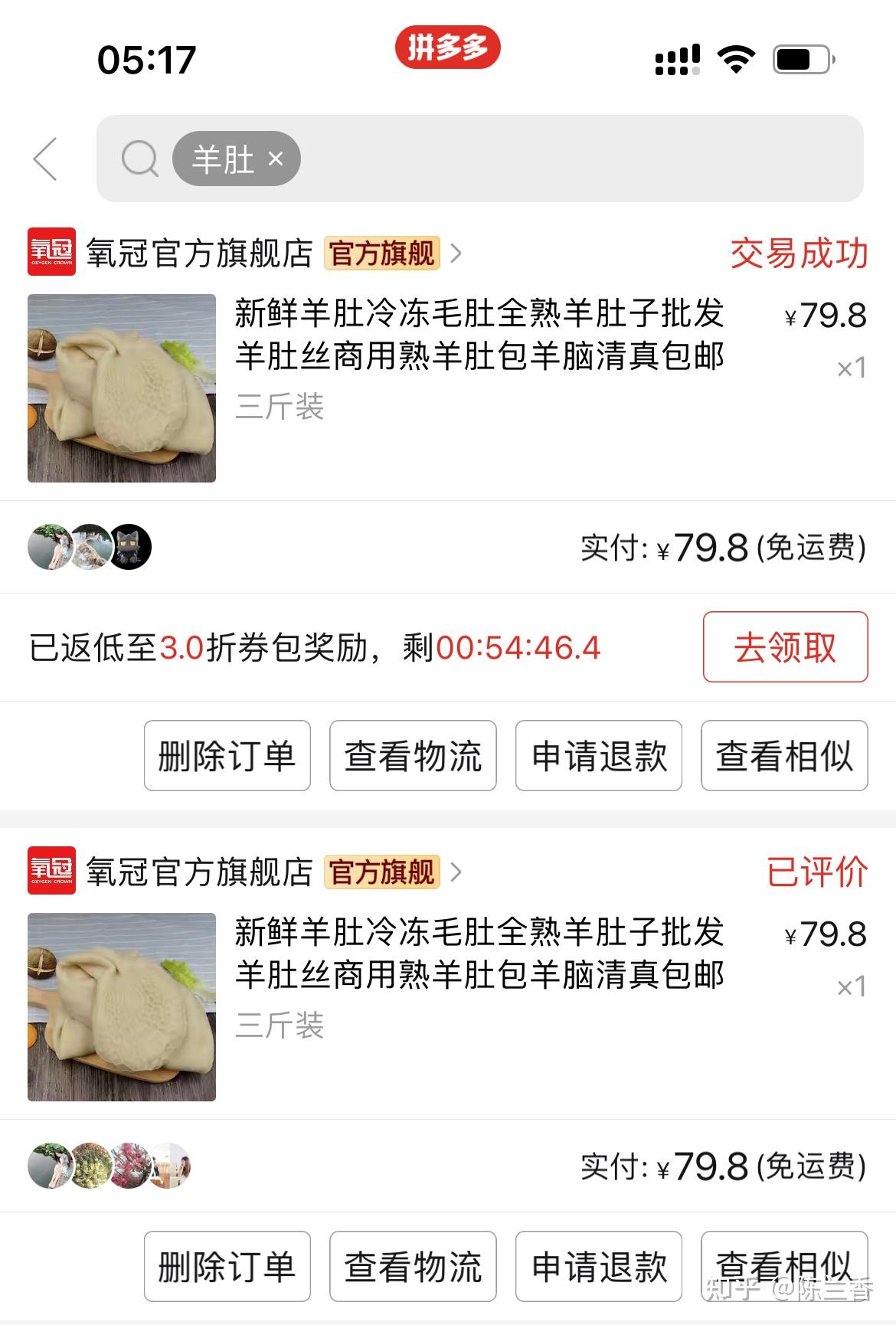The image size is (896, 1325).
Task: Request a refund for the 交易成功 order
Action: coord(599,756)
